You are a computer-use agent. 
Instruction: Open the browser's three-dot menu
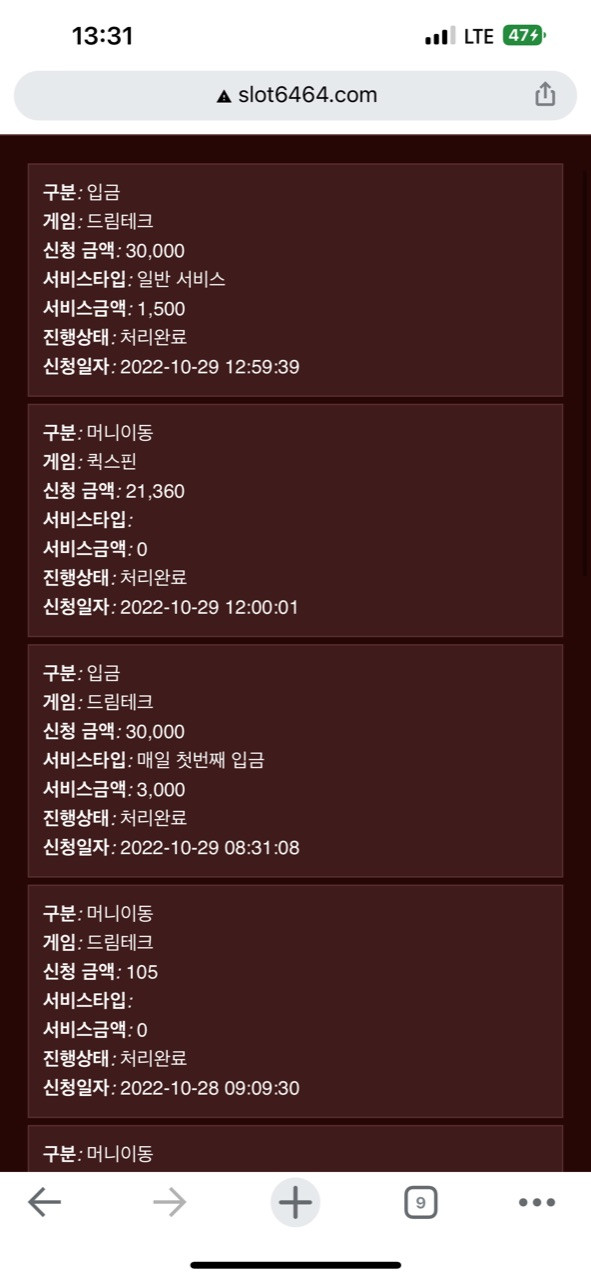click(x=537, y=1203)
